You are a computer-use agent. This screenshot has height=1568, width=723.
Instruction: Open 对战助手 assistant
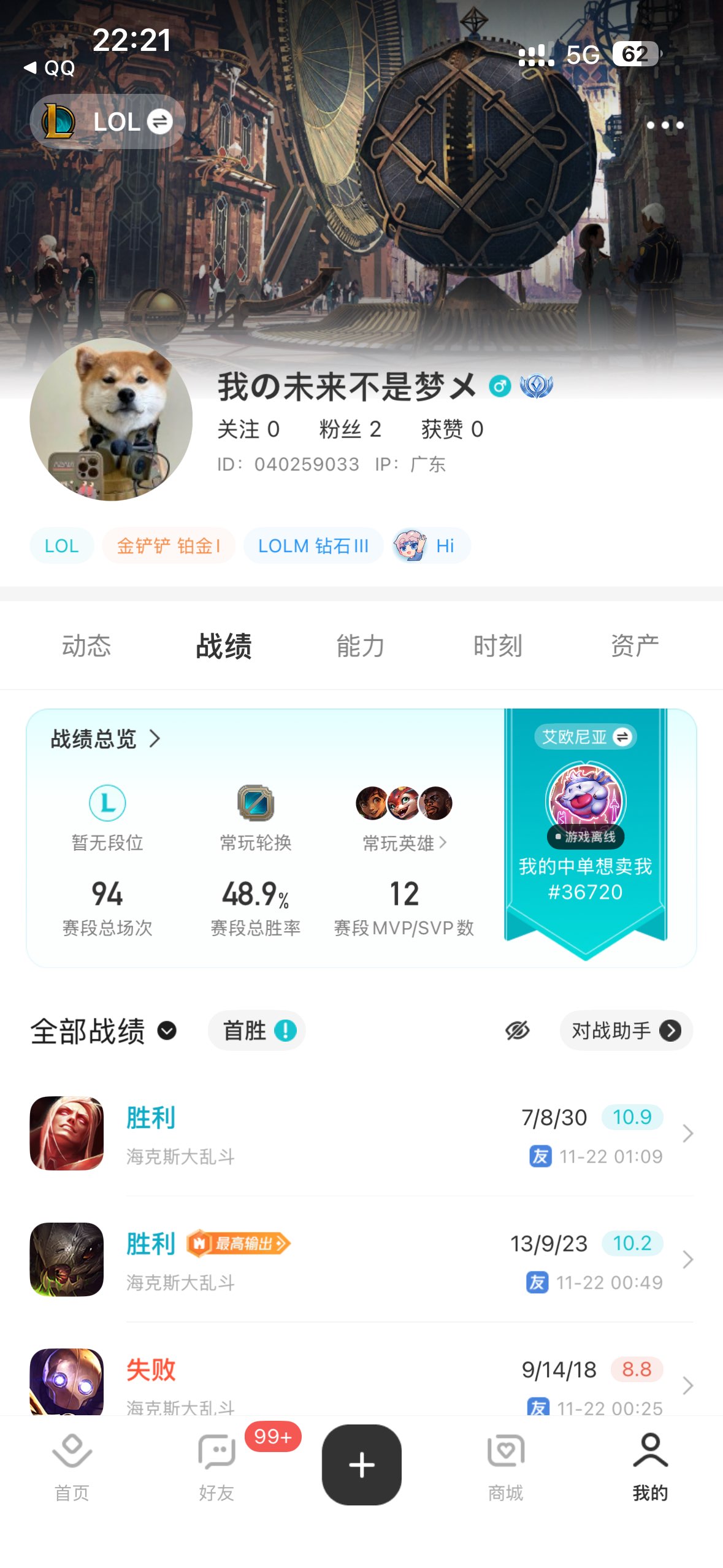(625, 1031)
